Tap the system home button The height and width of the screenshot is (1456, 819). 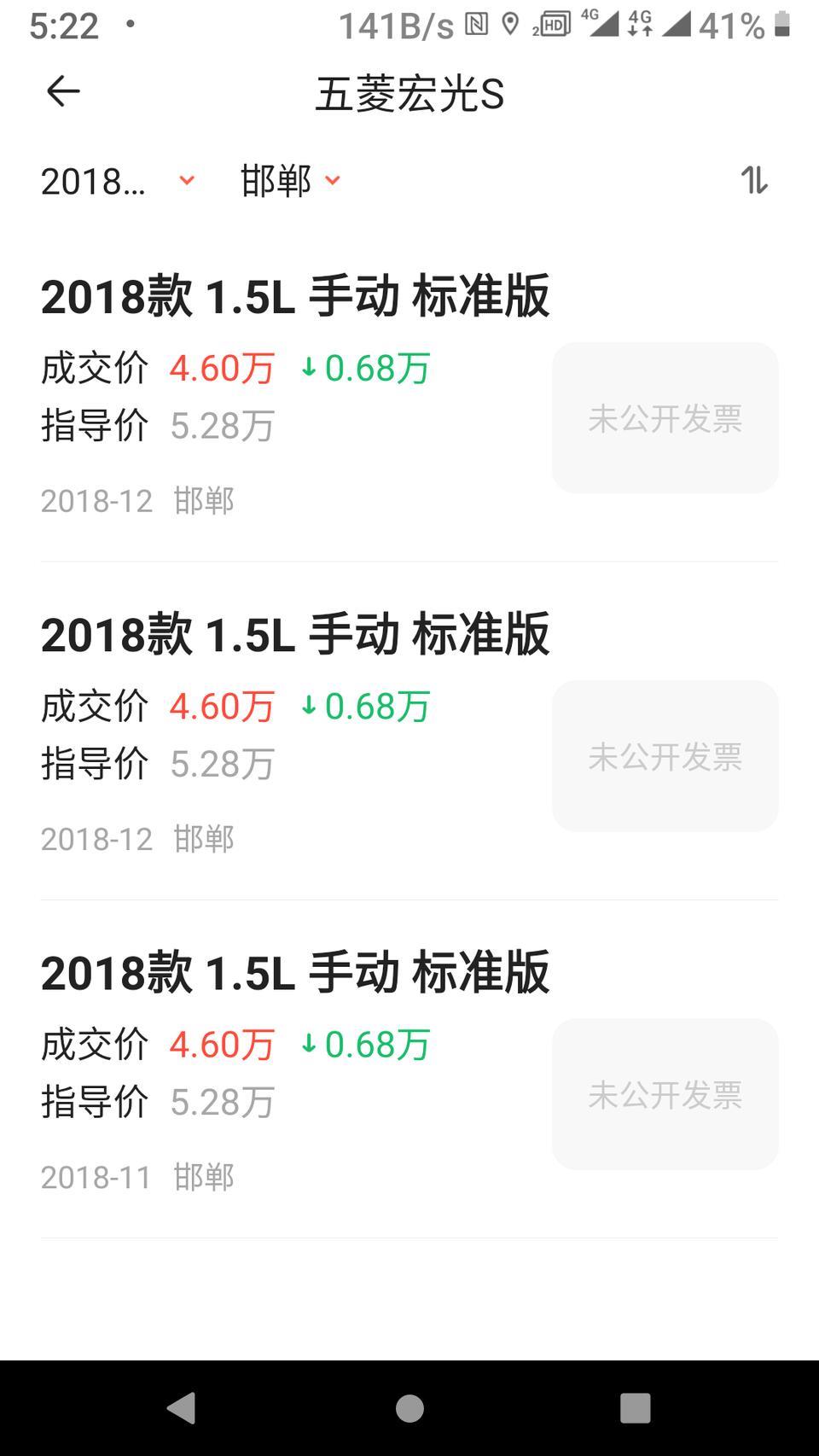pos(409,1408)
